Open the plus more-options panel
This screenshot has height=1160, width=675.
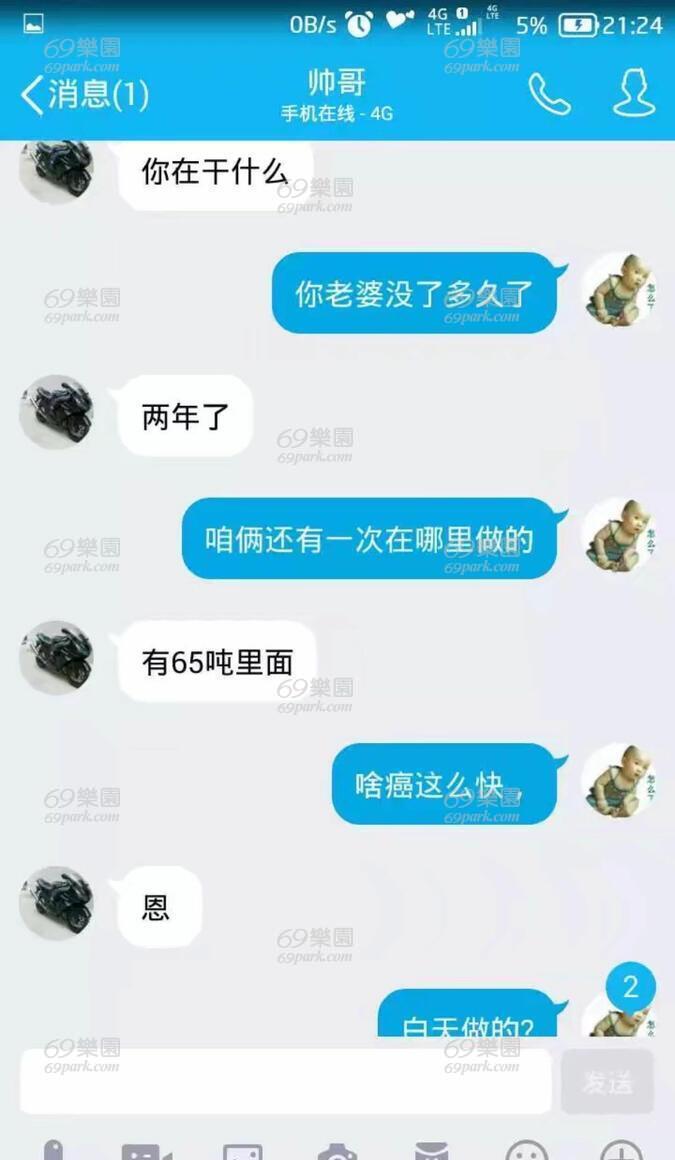[621, 1151]
